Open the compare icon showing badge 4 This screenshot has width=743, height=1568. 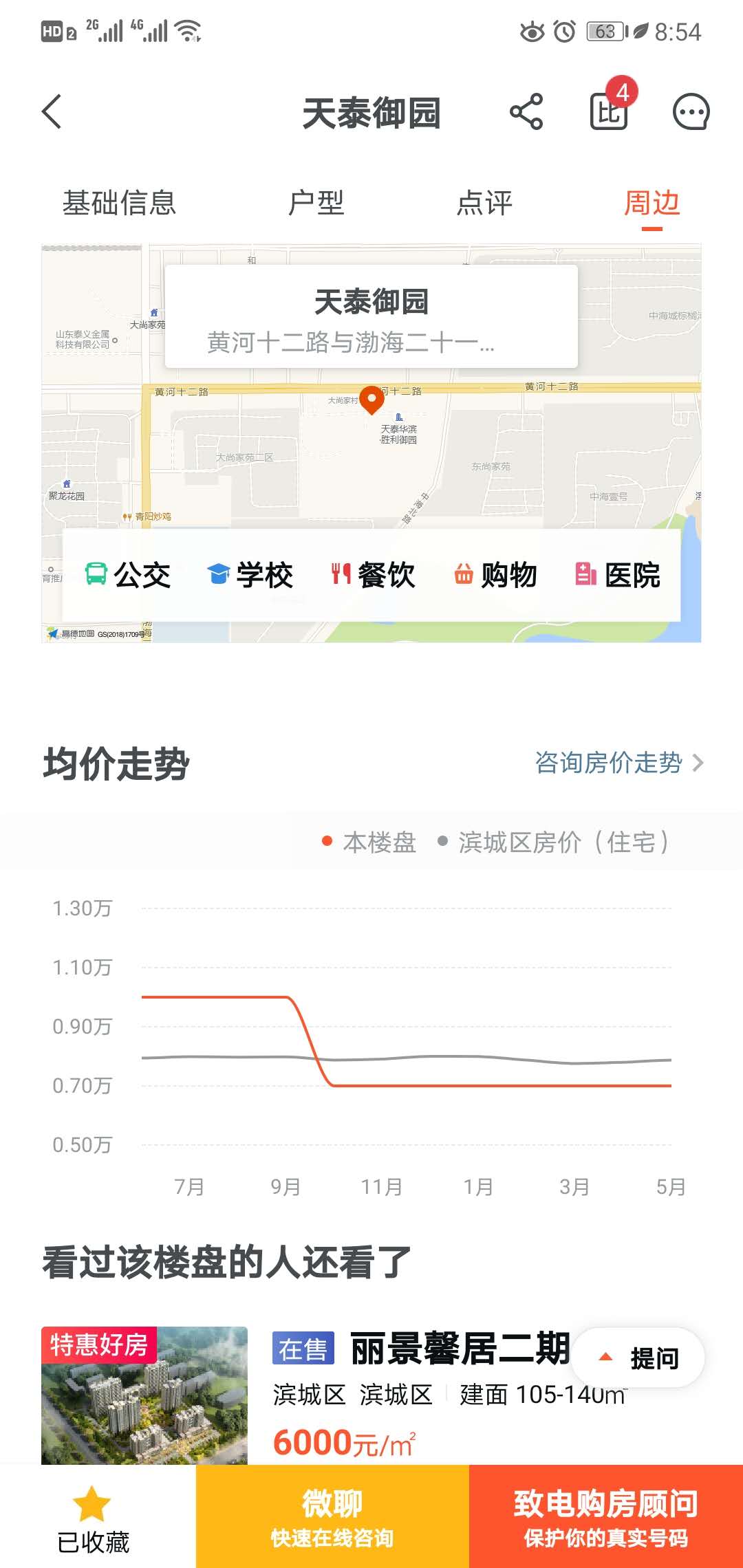tap(610, 112)
